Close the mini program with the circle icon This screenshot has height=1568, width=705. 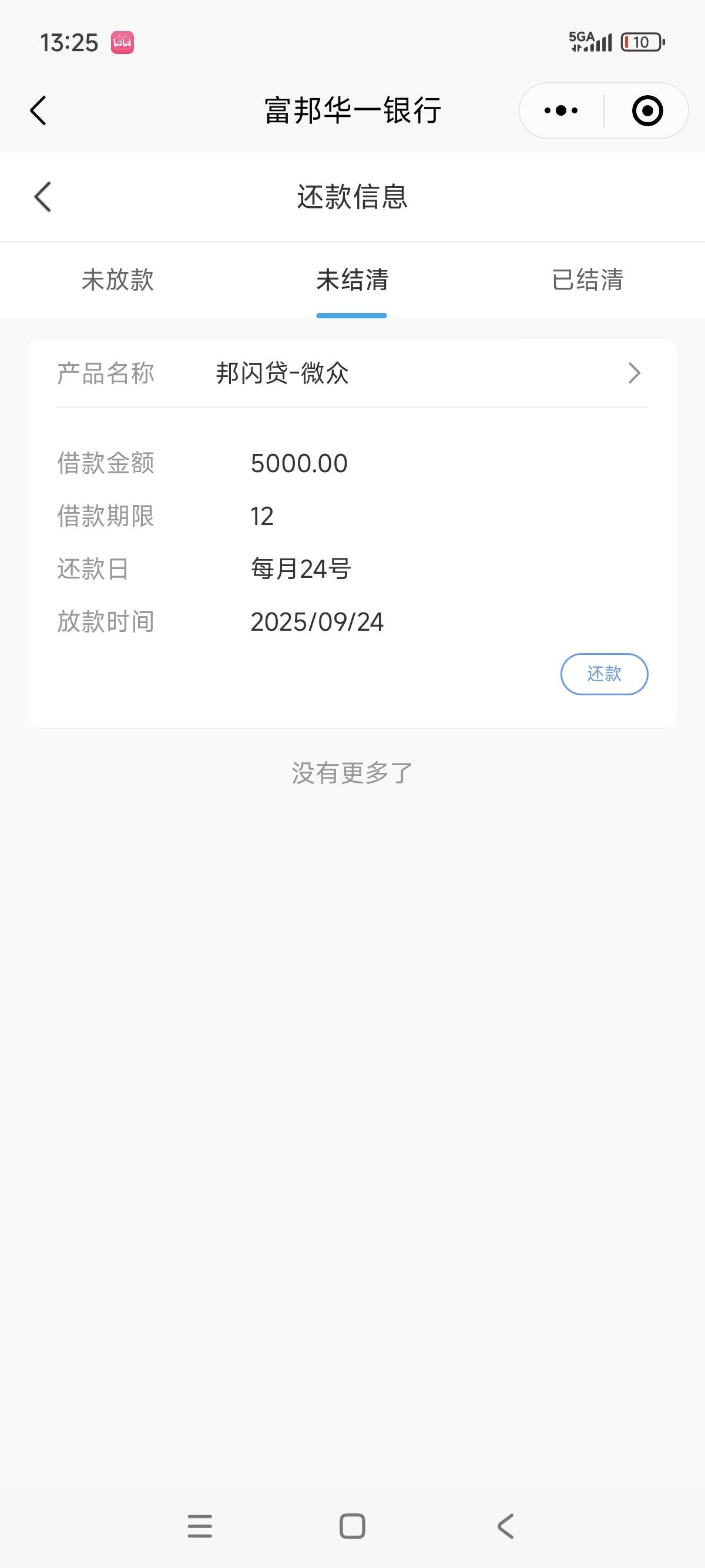(647, 111)
